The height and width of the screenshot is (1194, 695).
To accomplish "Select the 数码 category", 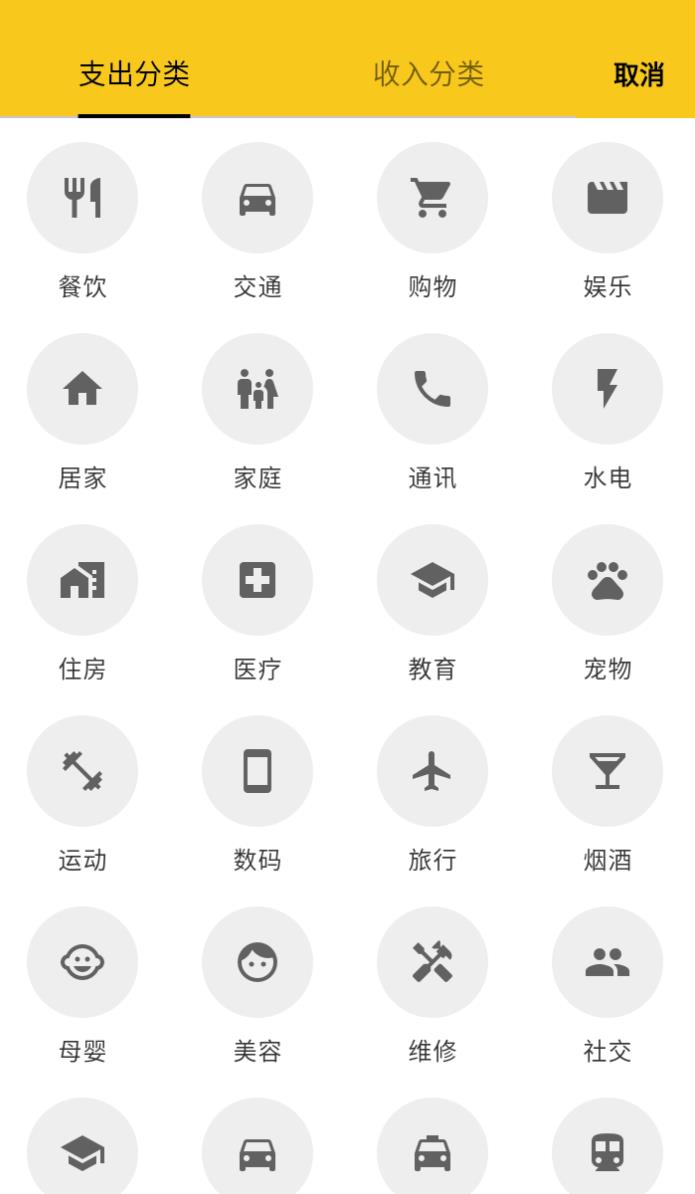I will pos(257,771).
